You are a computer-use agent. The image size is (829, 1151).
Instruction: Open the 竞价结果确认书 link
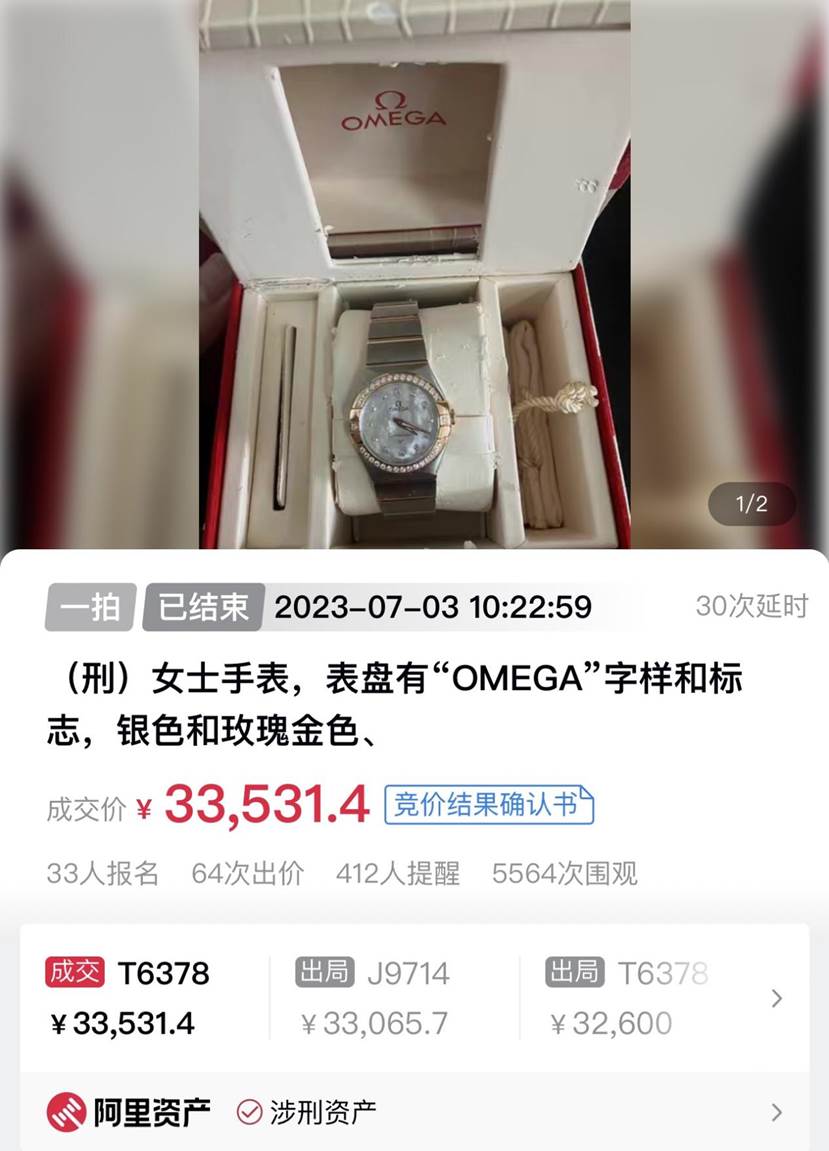pyautogui.click(x=489, y=804)
